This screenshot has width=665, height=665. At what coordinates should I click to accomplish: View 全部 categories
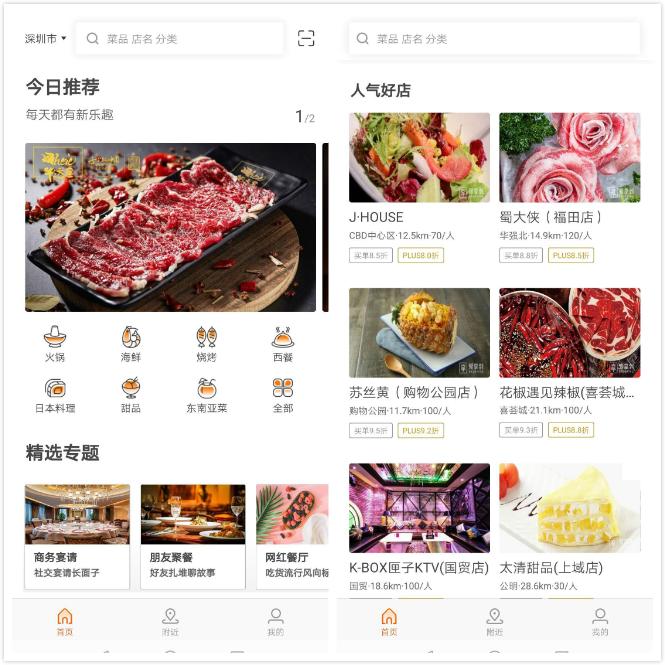pos(283,395)
